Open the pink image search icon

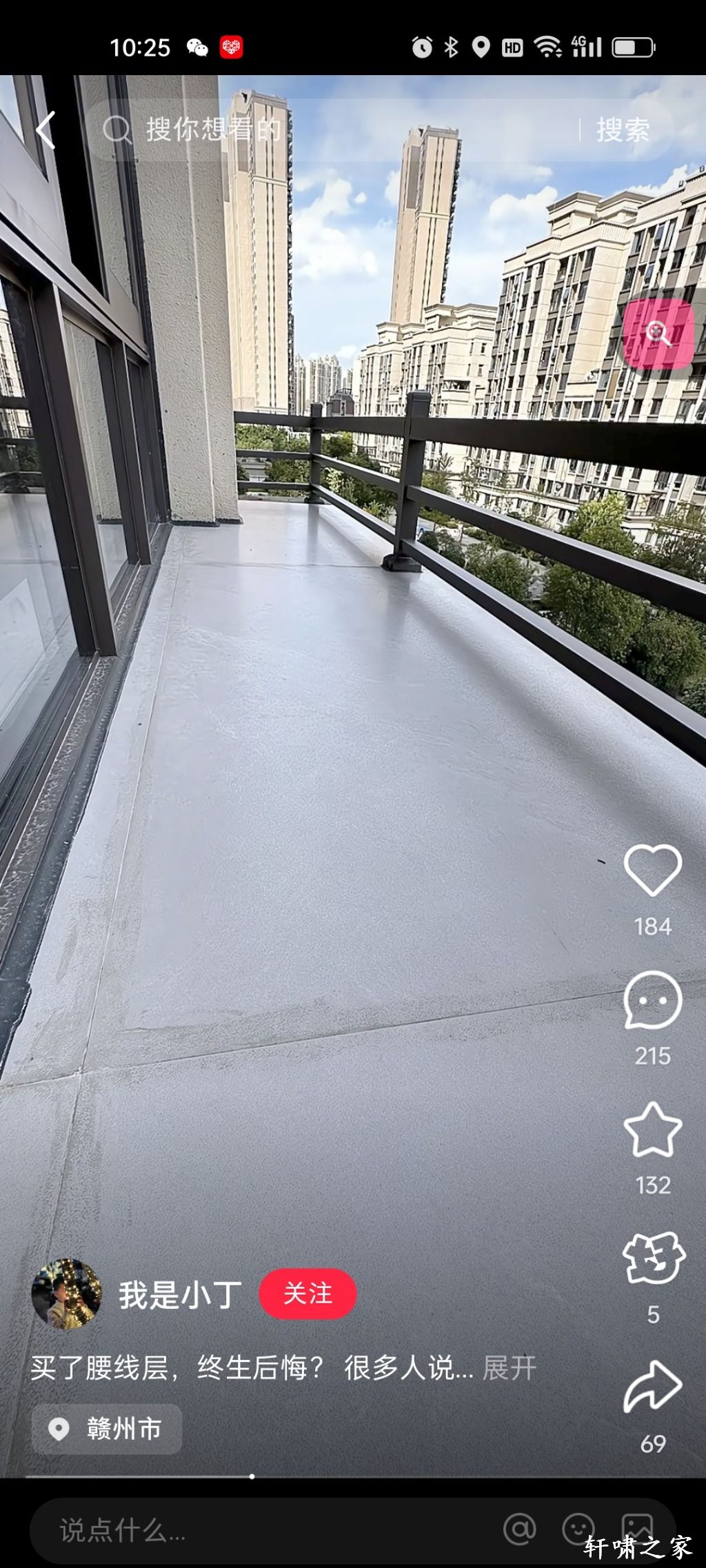[658, 334]
